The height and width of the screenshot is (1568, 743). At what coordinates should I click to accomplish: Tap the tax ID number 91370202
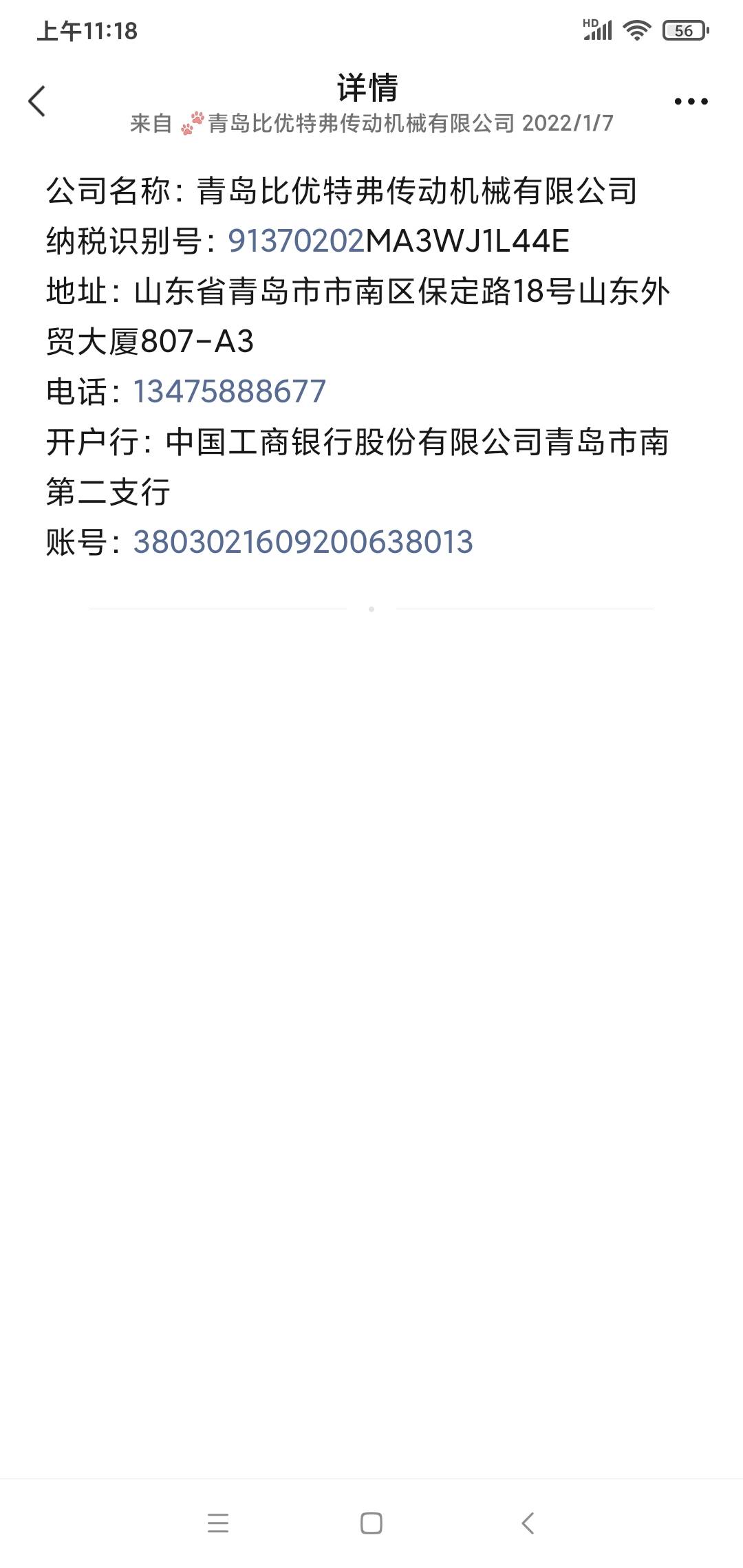(x=296, y=241)
